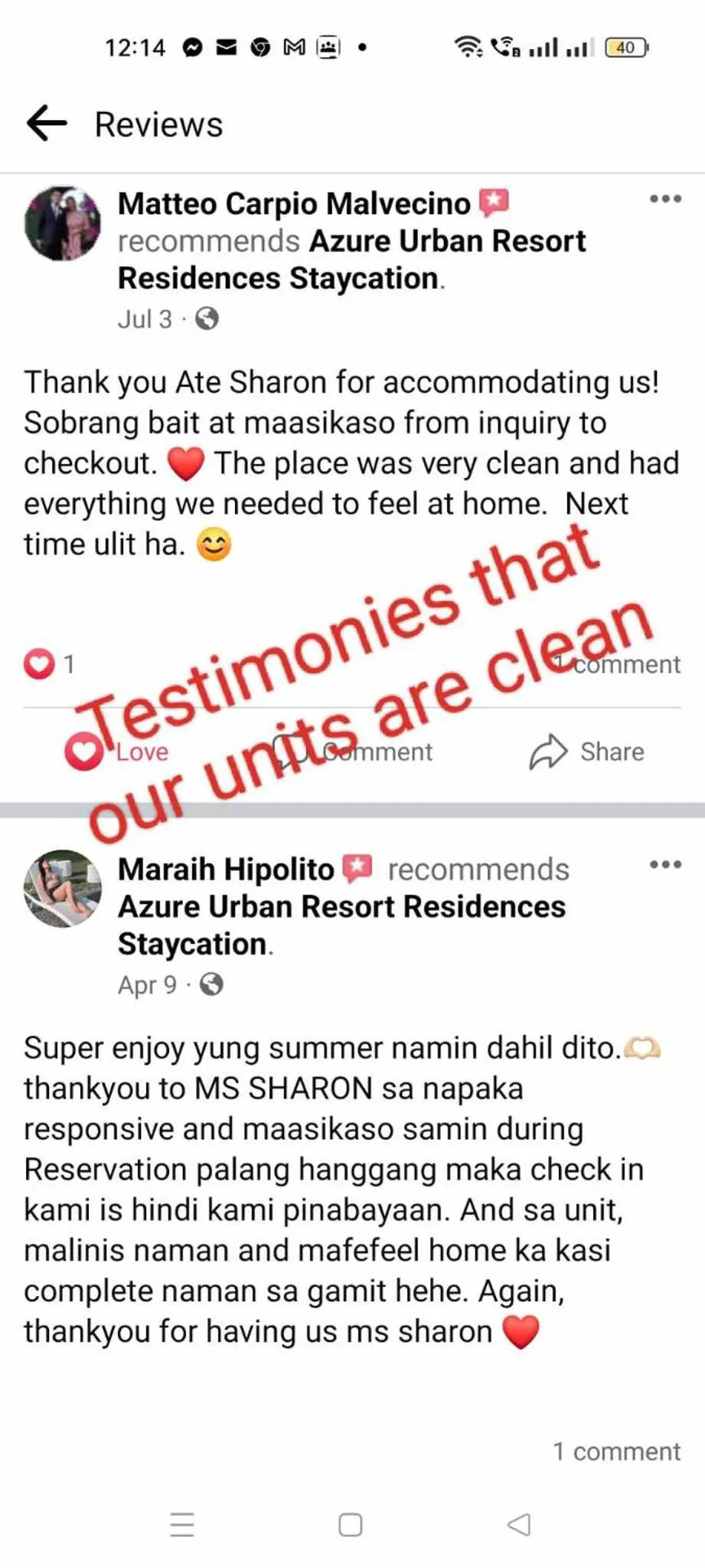
Task: Open the 1 comment on Matteo's review
Action: tap(619, 664)
